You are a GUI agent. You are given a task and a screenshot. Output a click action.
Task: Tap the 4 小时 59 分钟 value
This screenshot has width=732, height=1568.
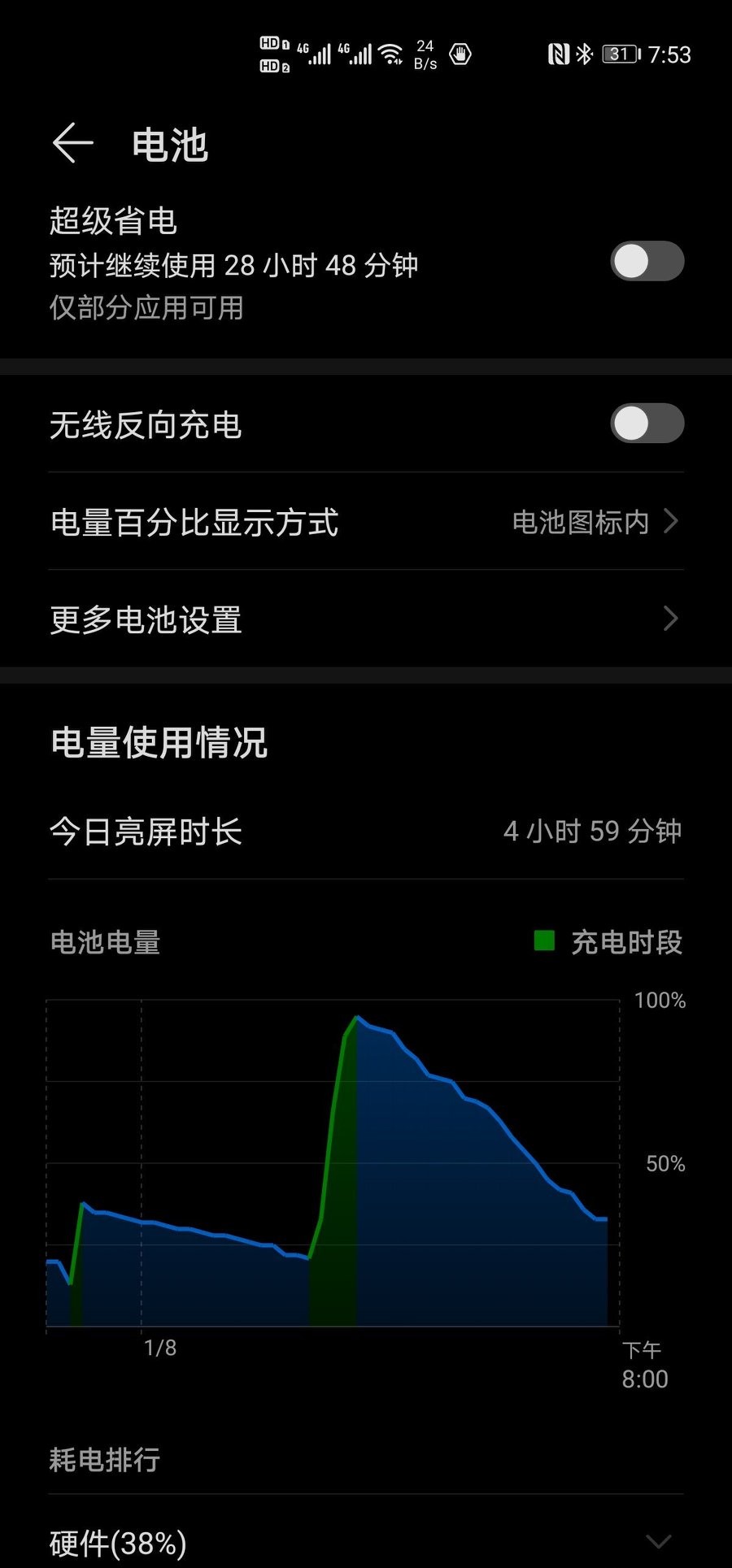tap(592, 831)
